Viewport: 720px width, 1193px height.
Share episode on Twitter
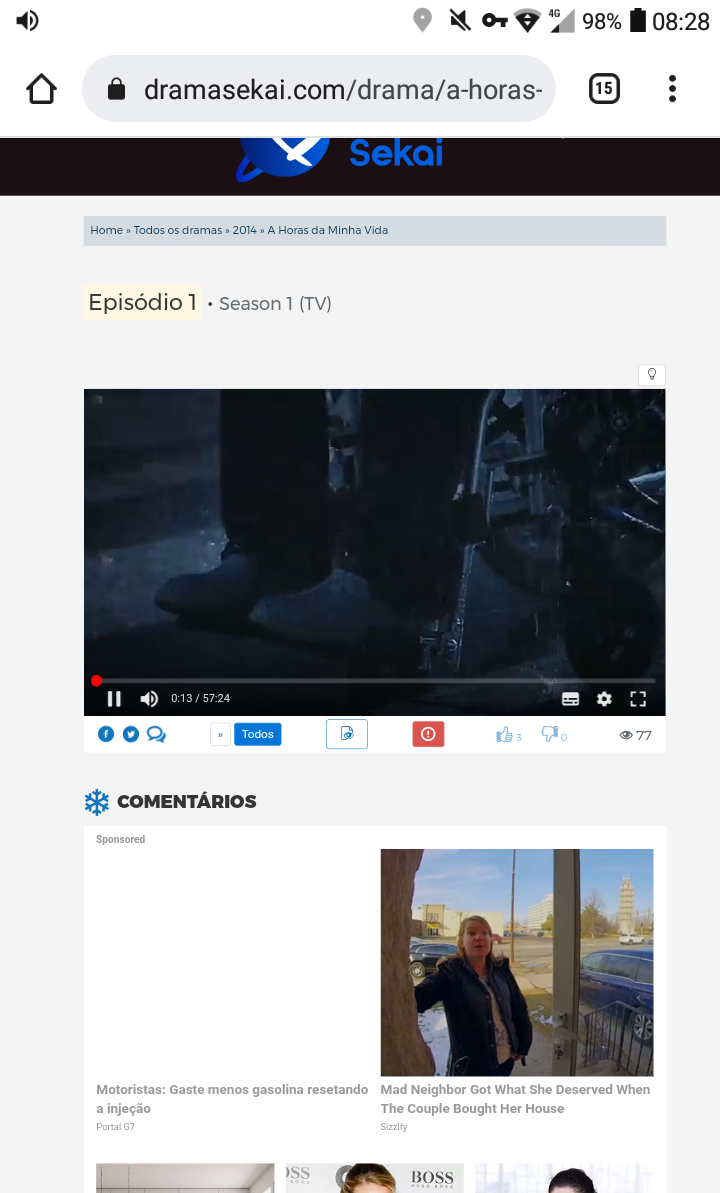(x=131, y=734)
